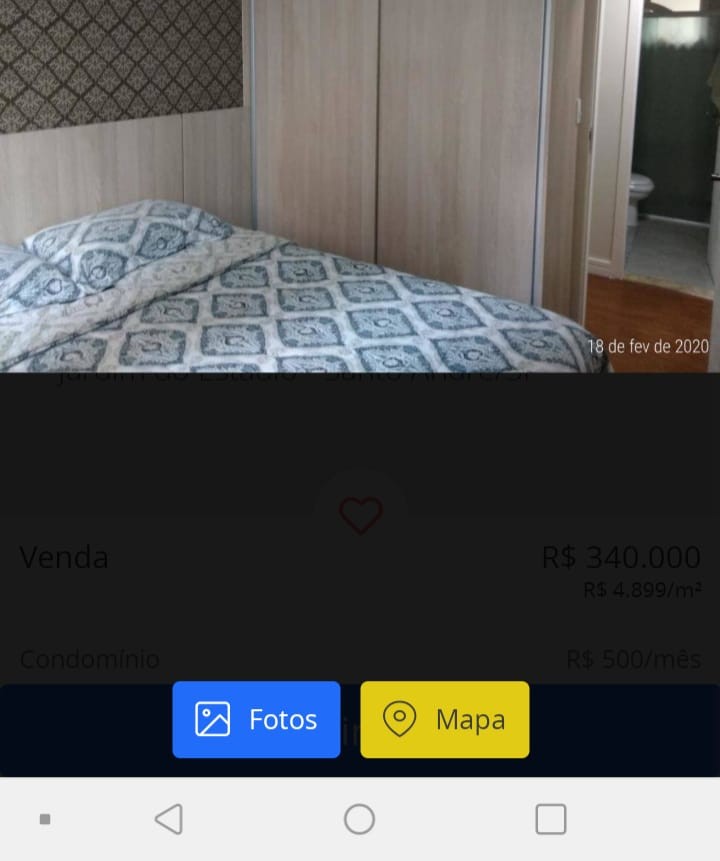The width and height of the screenshot is (720, 861).
Task: Select the Venda section label
Action: coord(63,557)
